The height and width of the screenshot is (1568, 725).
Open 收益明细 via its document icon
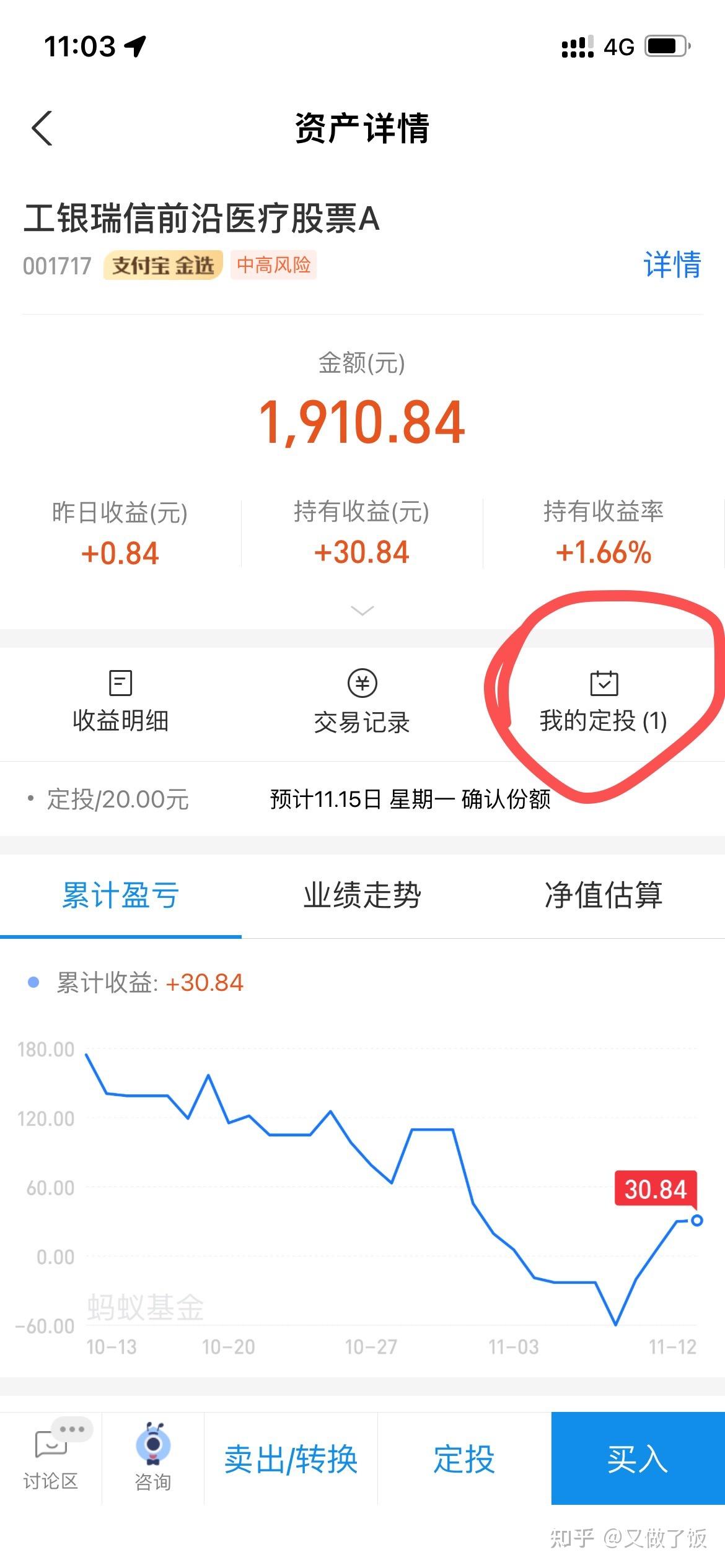tap(120, 703)
